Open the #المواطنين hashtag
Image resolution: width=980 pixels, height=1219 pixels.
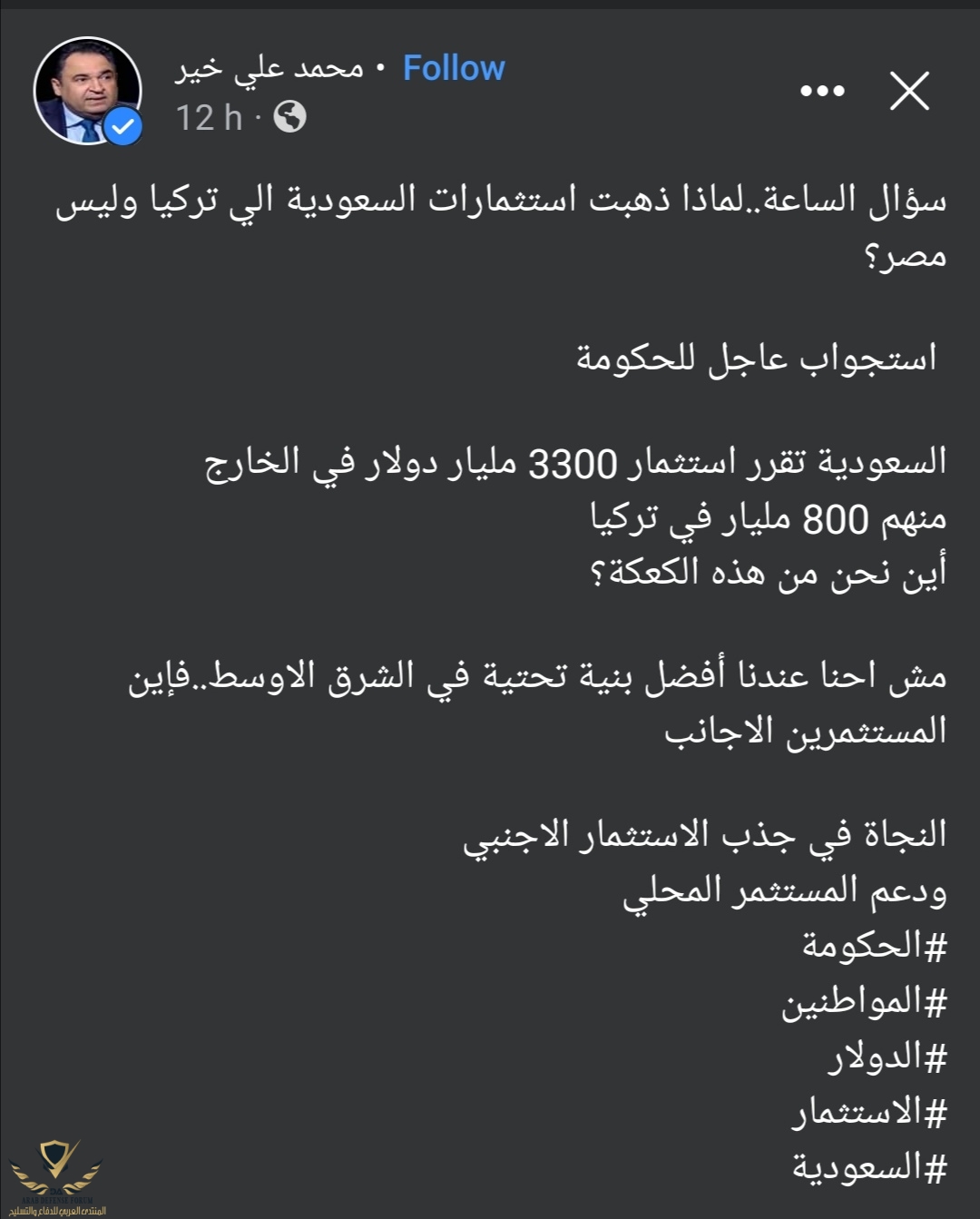pyautogui.click(x=864, y=1001)
